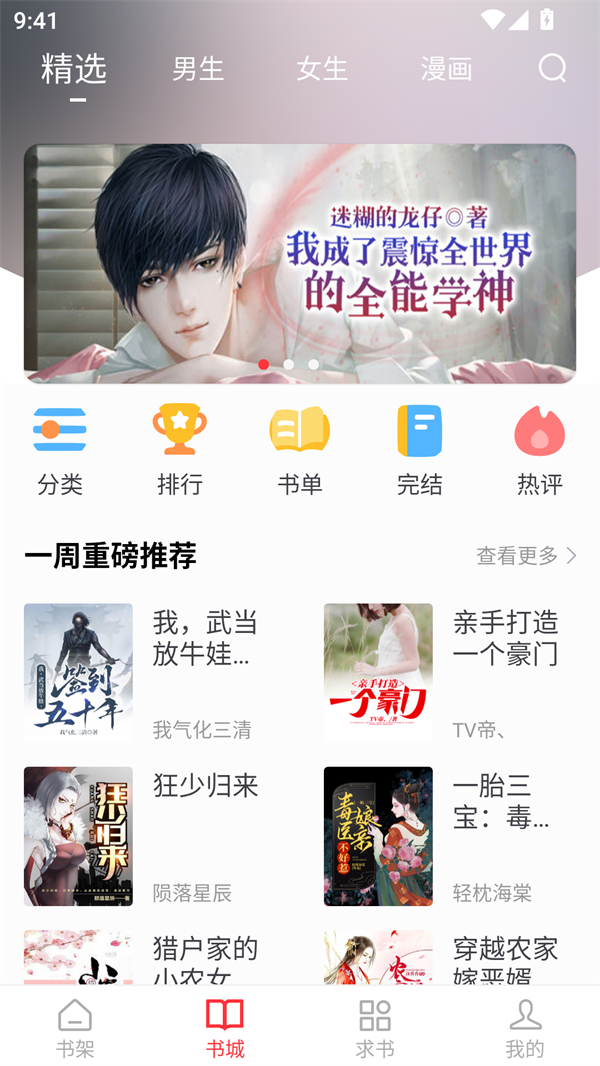Select the 书城 bookstore tab
Viewport: 600px width, 1066px height.
pos(225,1028)
